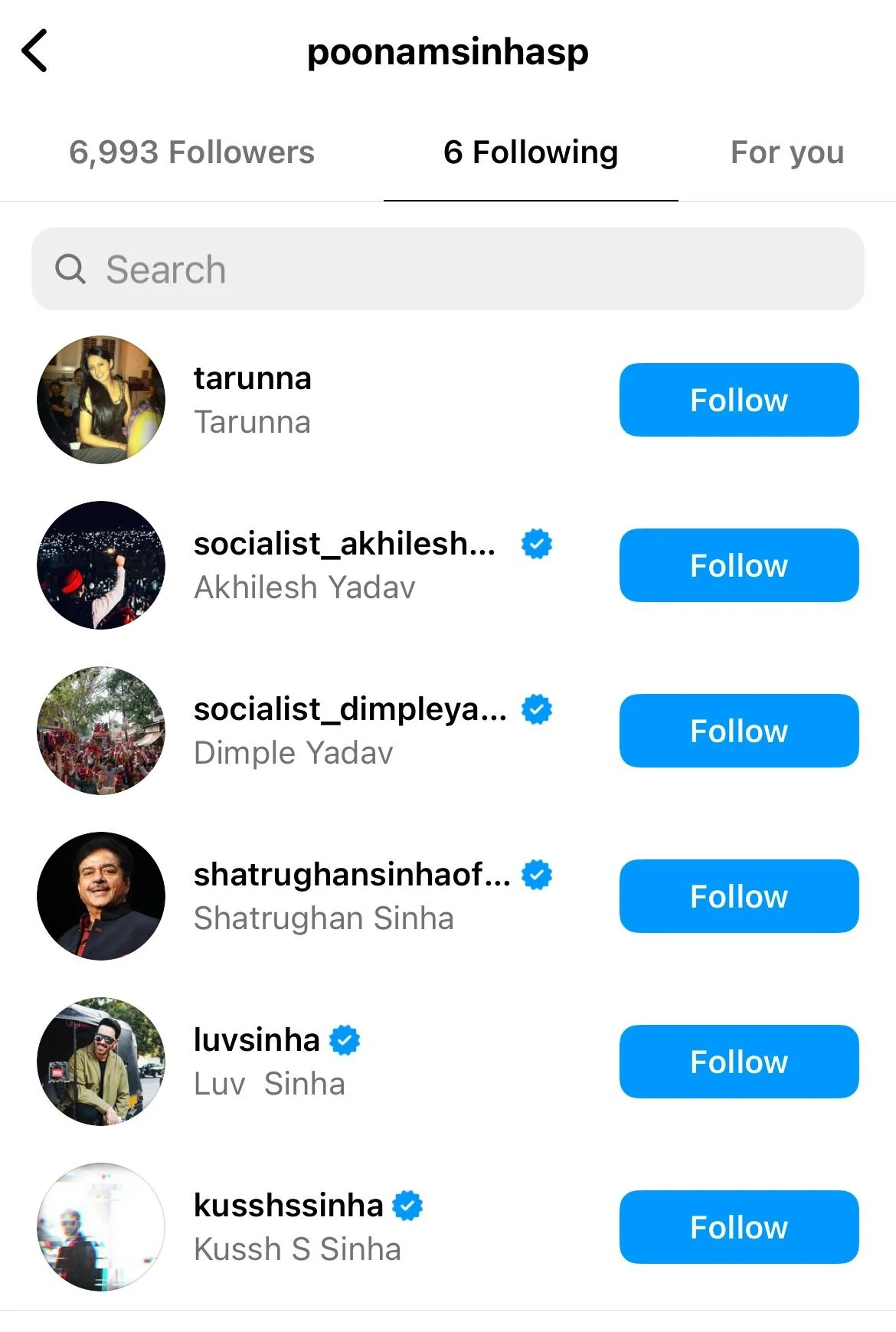
Task: Follow Shatrughan Sinha
Action: click(738, 896)
